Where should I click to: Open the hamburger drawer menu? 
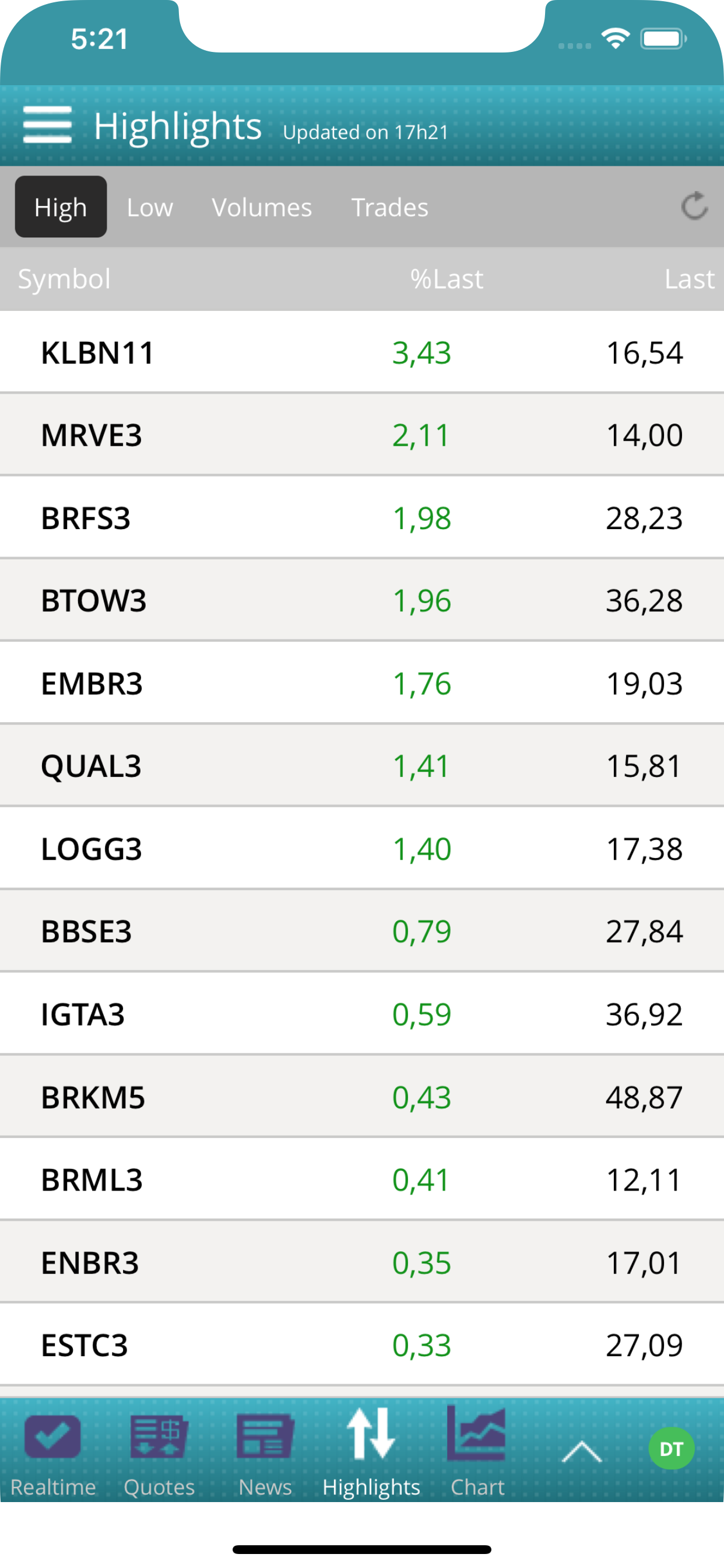[47, 125]
